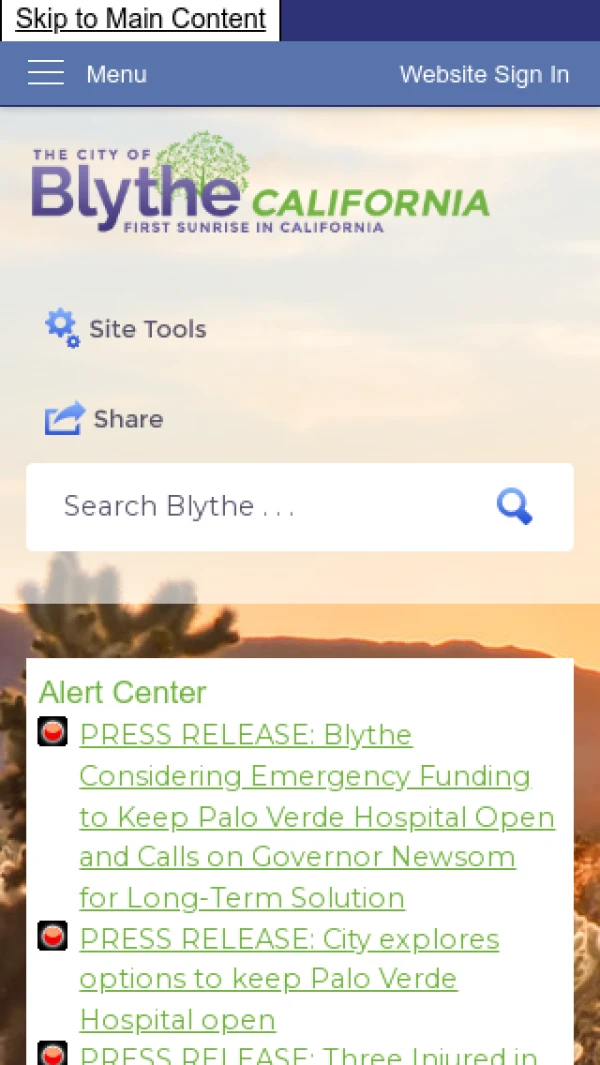Open the Share options
Viewport: 600px width, 1065px height.
[104, 418]
